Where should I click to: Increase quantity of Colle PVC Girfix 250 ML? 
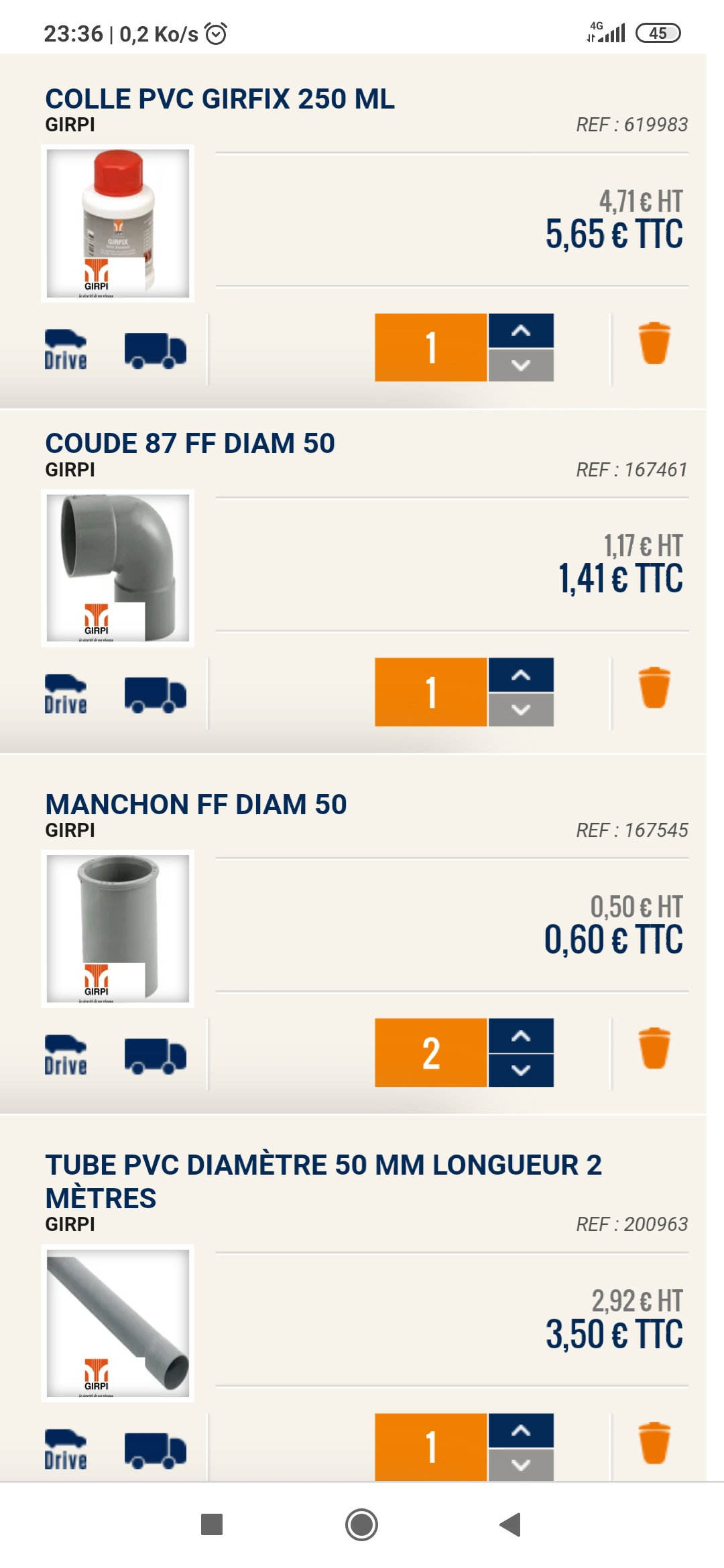coord(521,330)
